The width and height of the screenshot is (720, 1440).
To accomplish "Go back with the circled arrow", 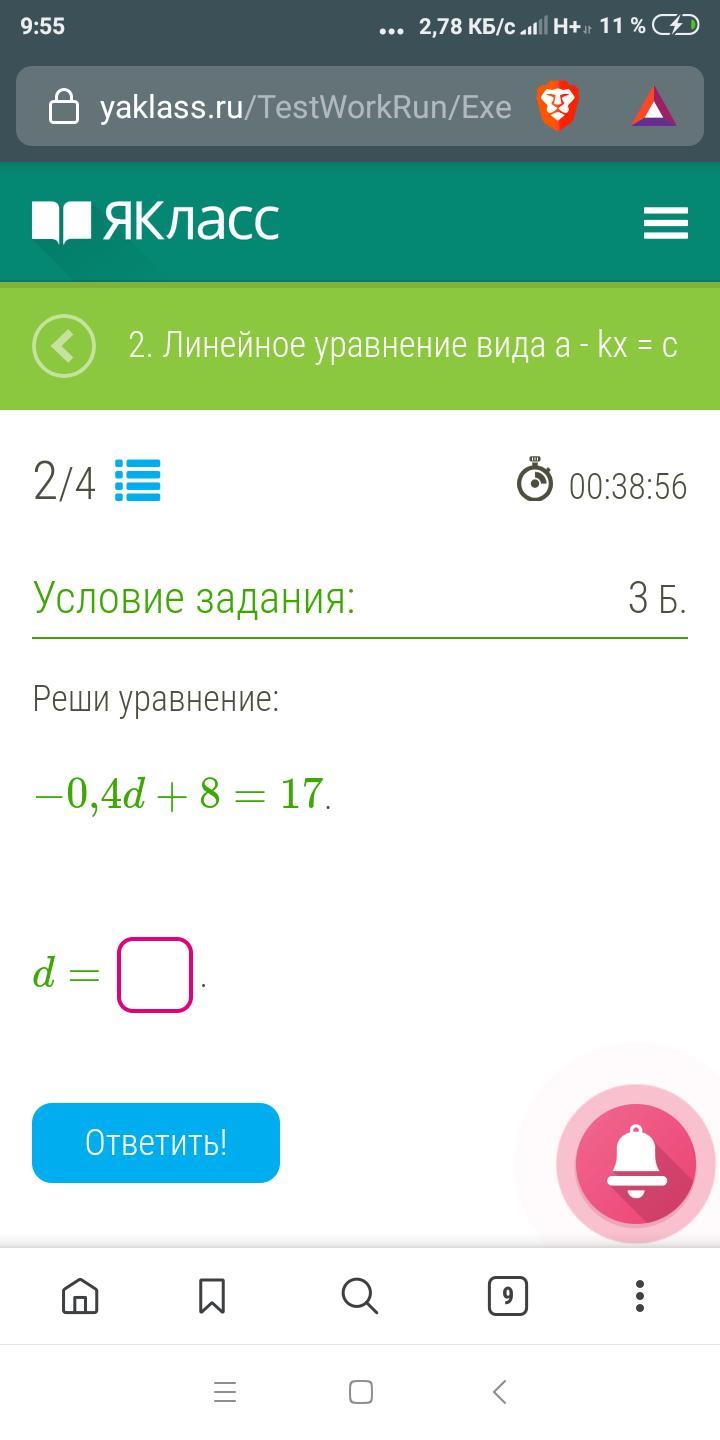I will pos(64,346).
